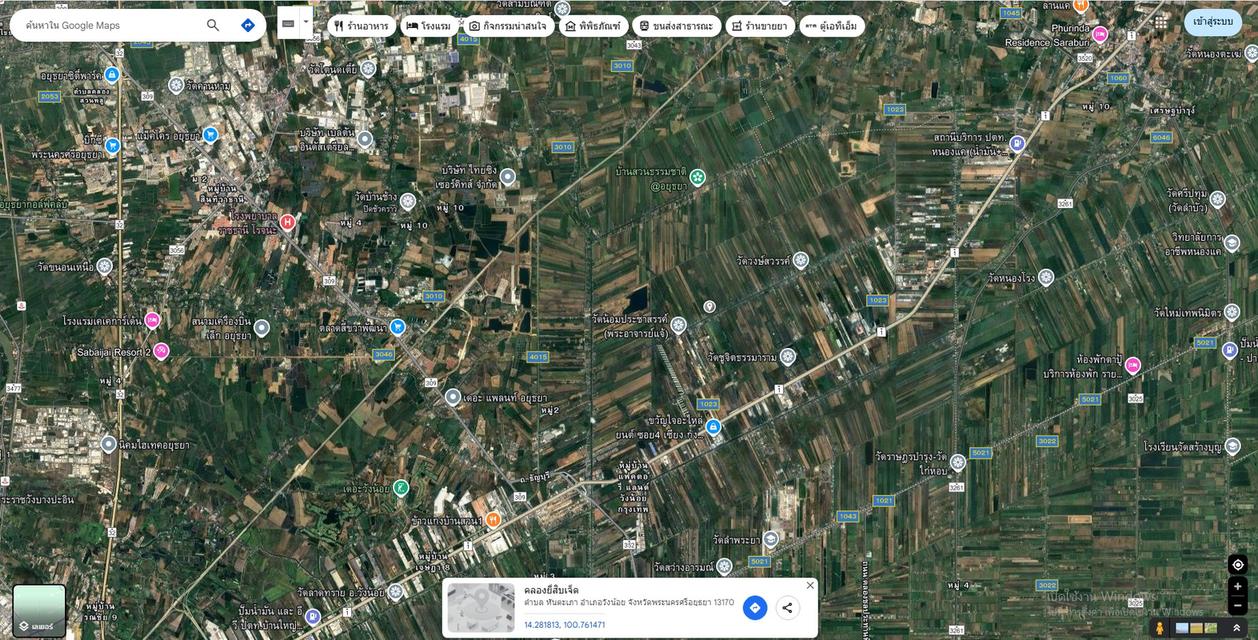Switch the map layer via the เลเยอร์ thumbnail
Viewport: 1258px width, 640px height.
[39, 610]
